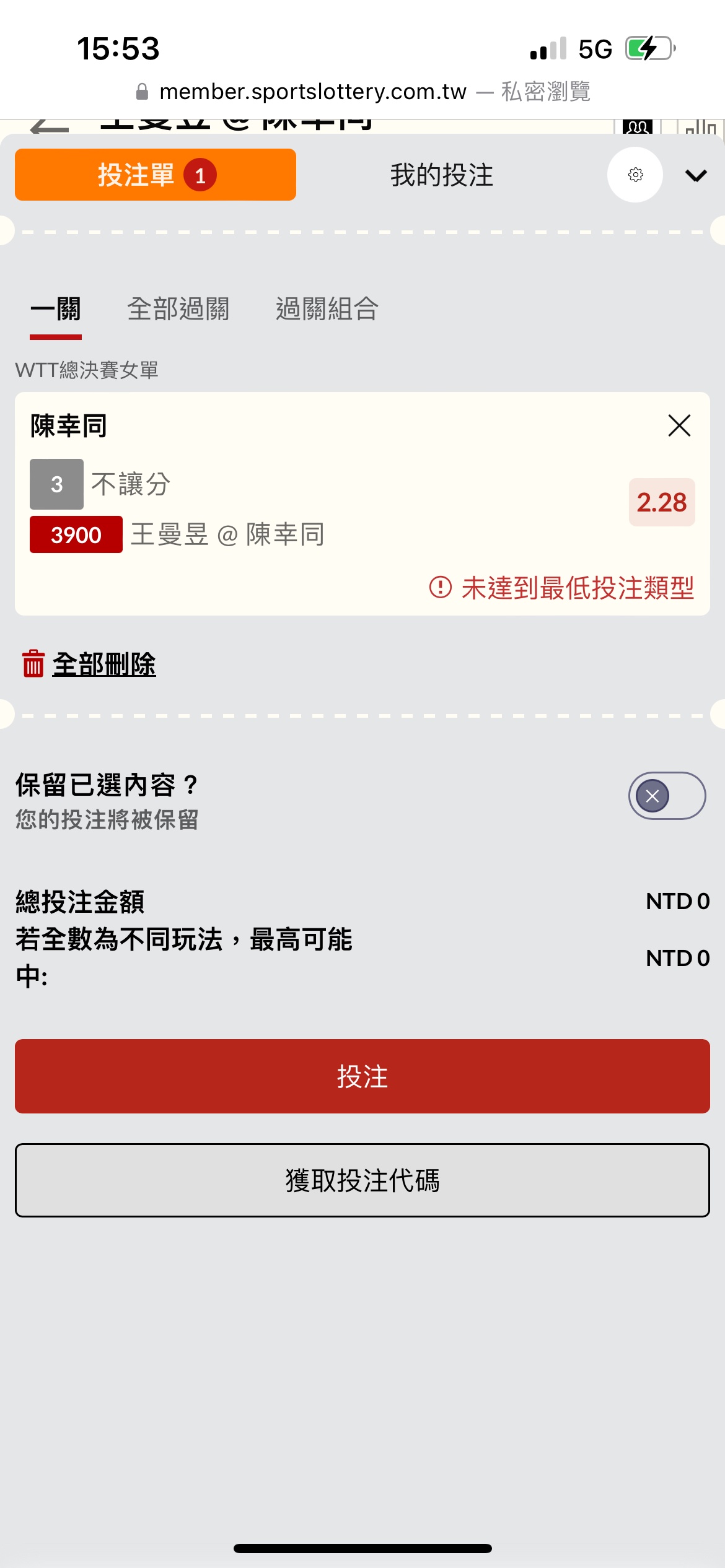Open the 過關組合 tab
Screen dimensions: 725x1568
(327, 308)
